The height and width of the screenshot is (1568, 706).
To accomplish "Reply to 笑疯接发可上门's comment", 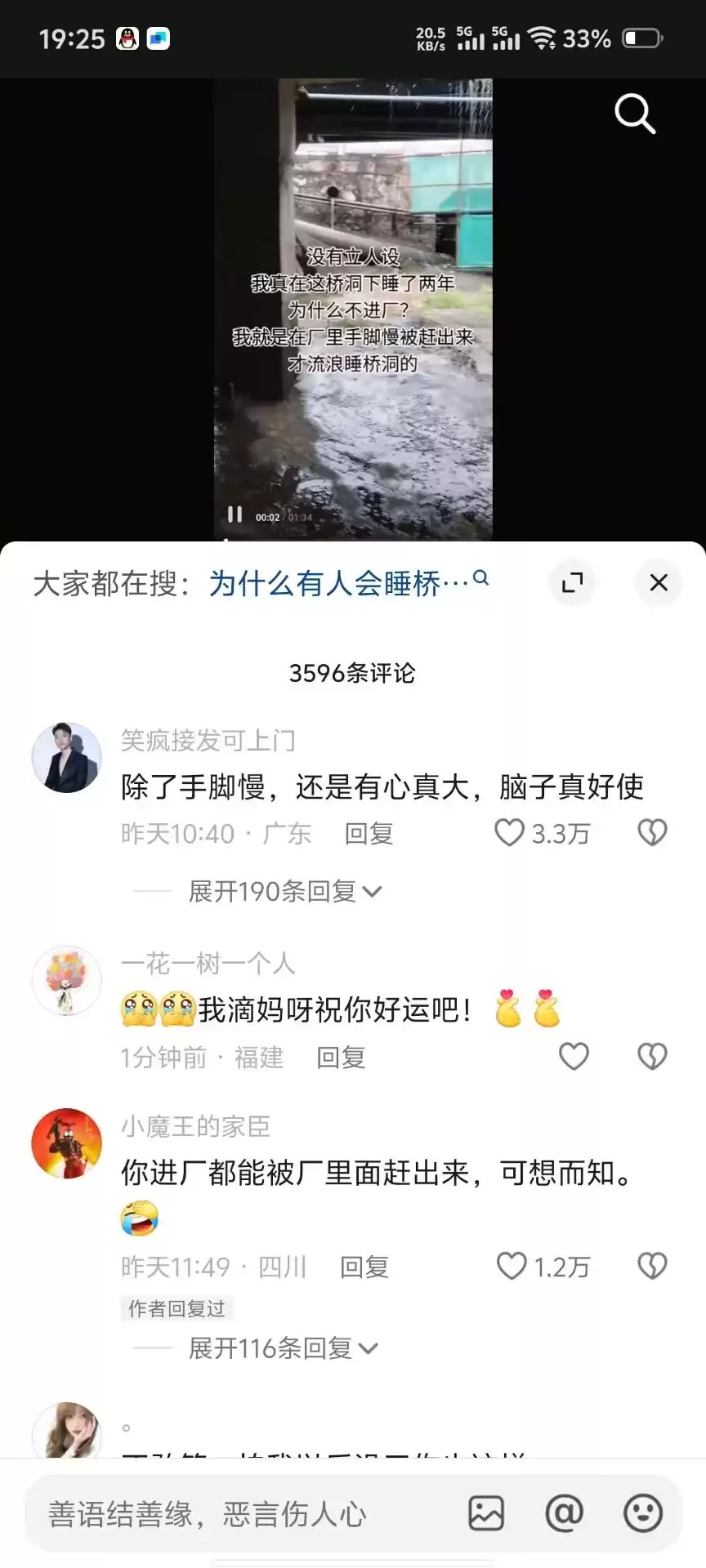I will 369,834.
